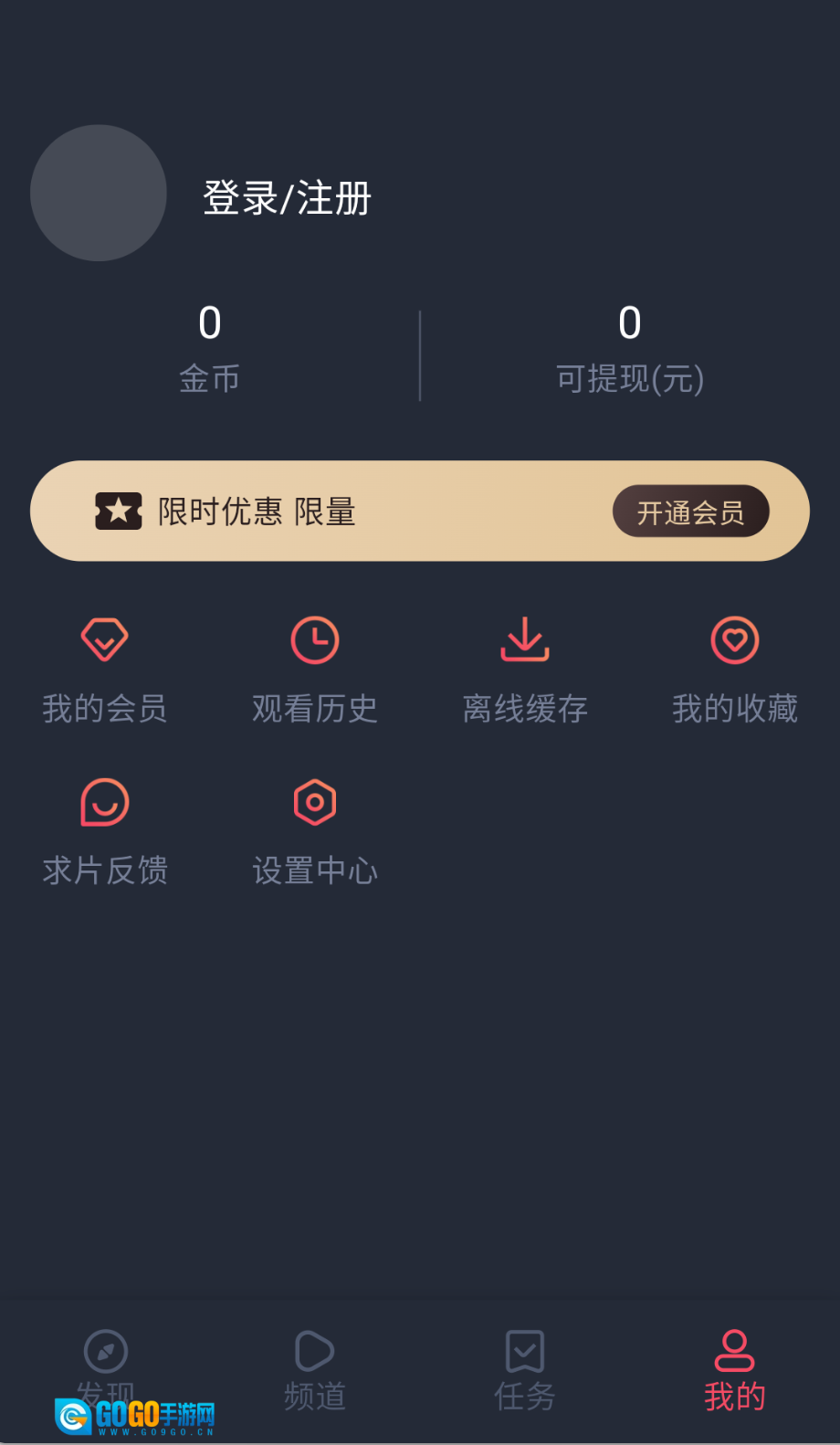840x1445 pixels.
Task: Switch to the 任务 tab
Action: 524,1370
